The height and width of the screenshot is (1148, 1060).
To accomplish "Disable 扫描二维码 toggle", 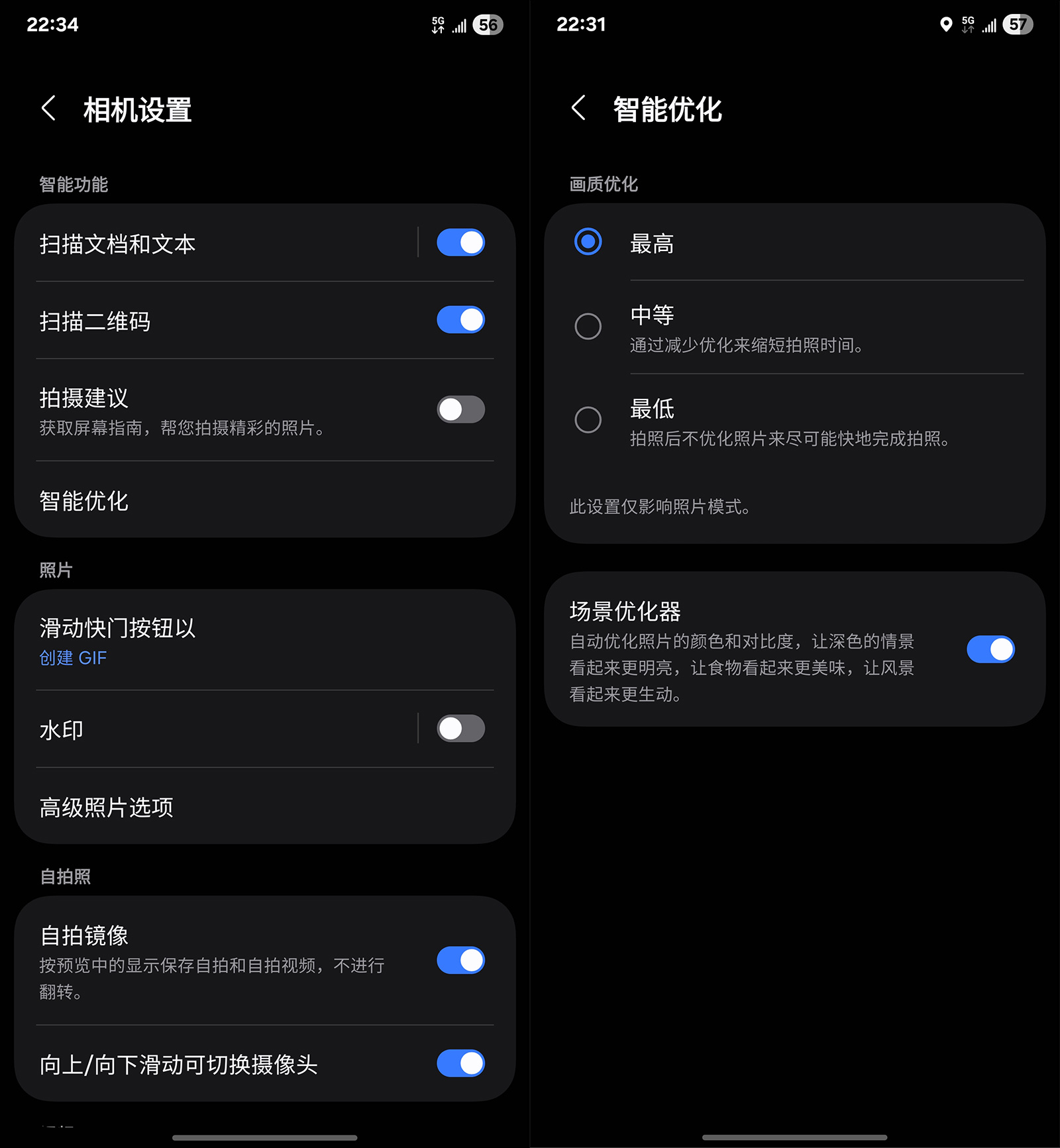I will [x=460, y=320].
